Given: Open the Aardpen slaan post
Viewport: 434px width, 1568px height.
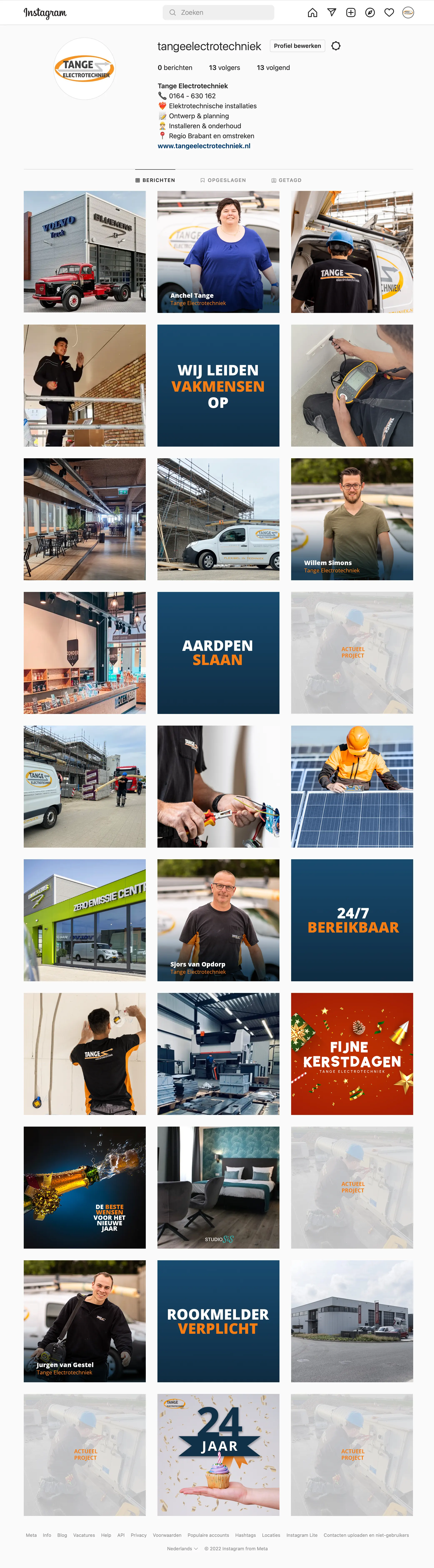Looking at the screenshot, I should click(218, 653).
